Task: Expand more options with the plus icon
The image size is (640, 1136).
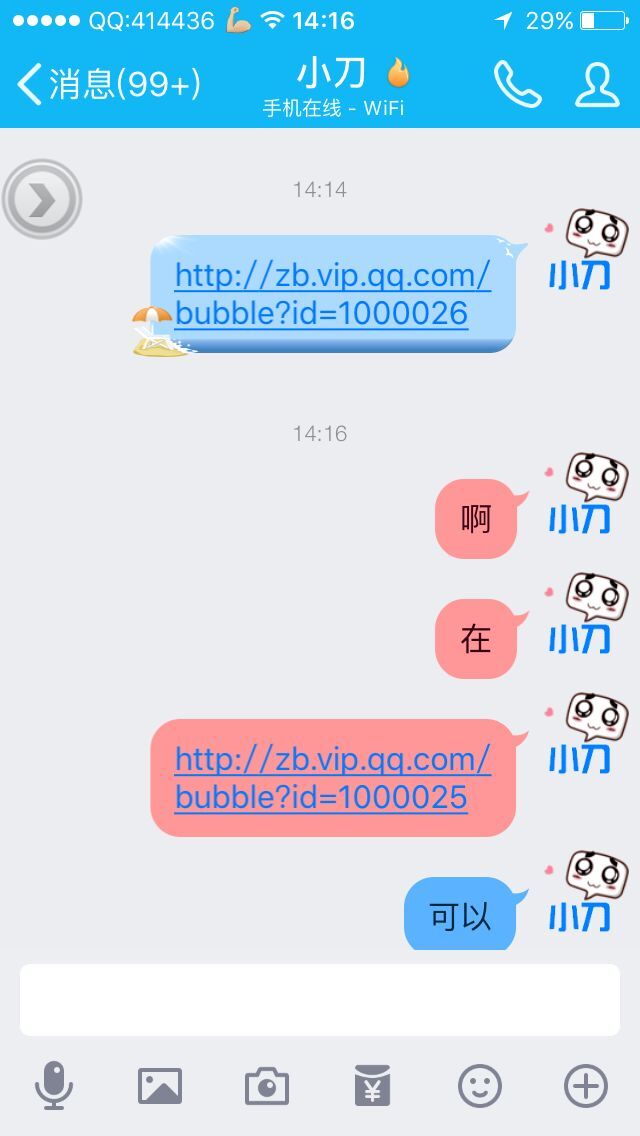Action: (x=586, y=1086)
